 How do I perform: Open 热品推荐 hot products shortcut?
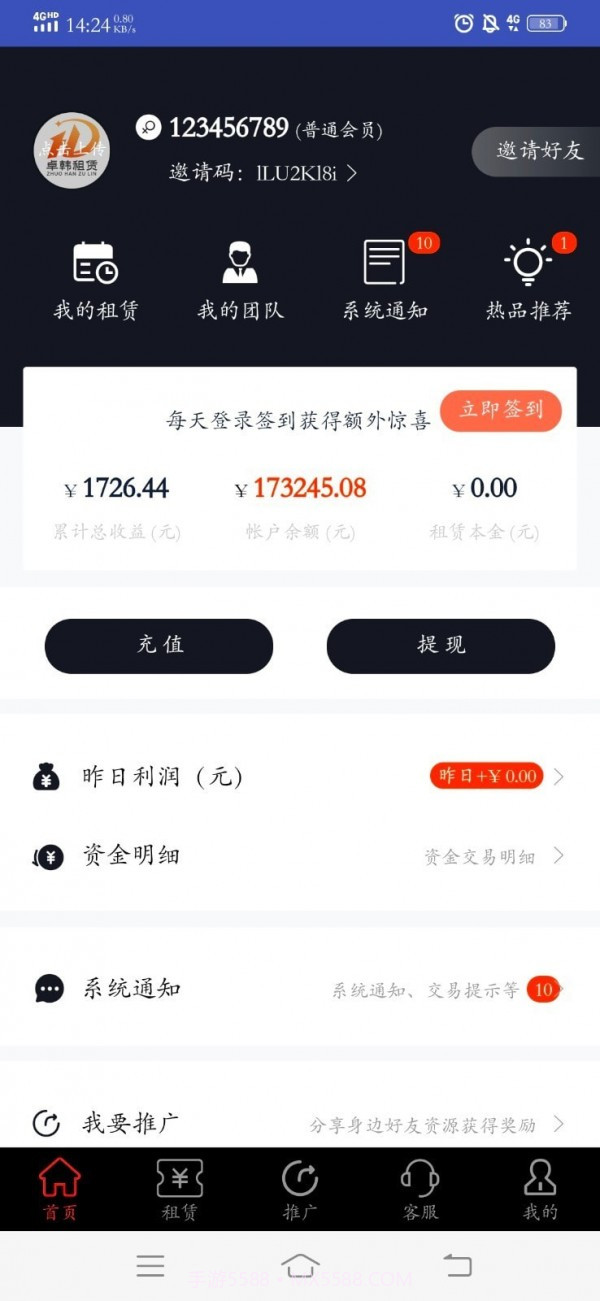pyautogui.click(x=528, y=281)
